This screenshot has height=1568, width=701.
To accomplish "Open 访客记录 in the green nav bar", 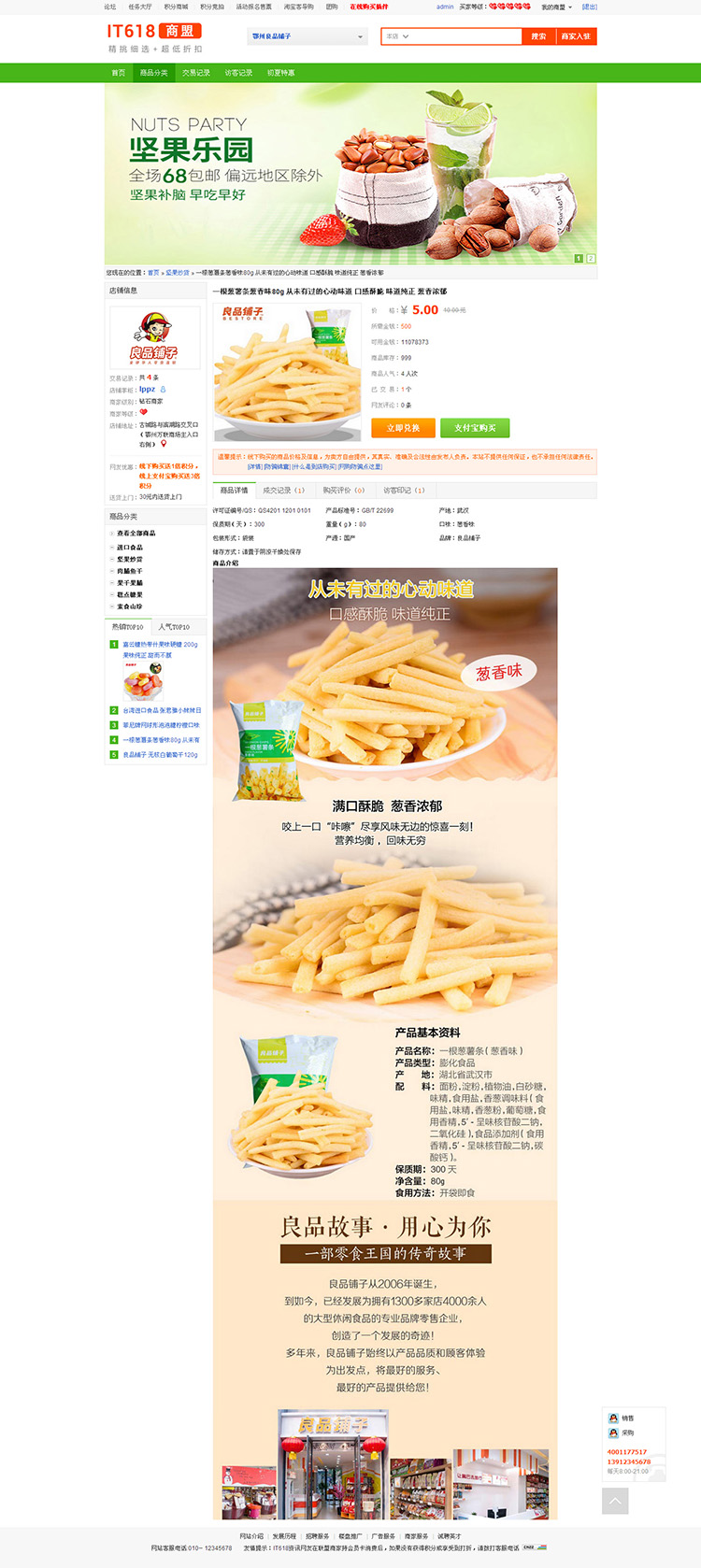I will [x=238, y=73].
